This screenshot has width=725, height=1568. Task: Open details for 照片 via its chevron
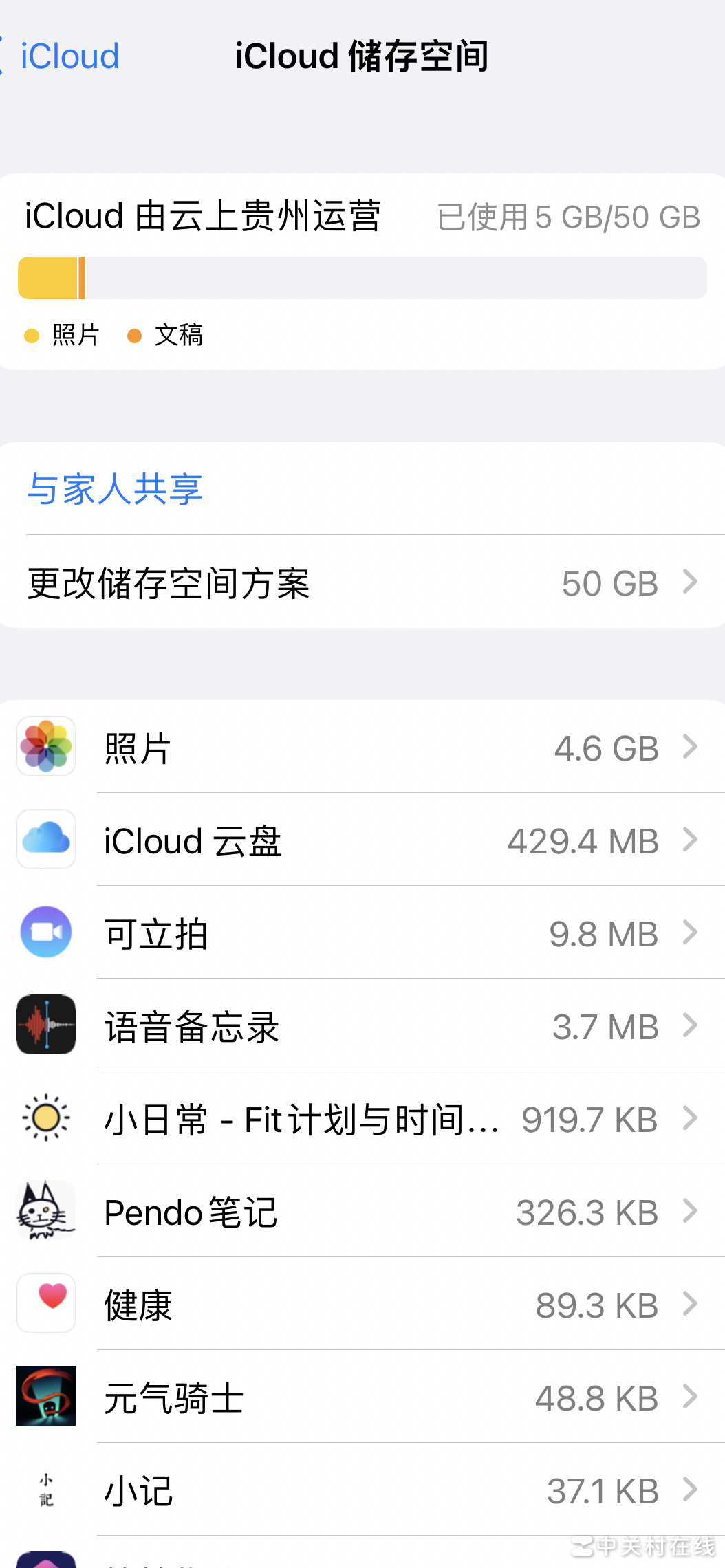691,747
